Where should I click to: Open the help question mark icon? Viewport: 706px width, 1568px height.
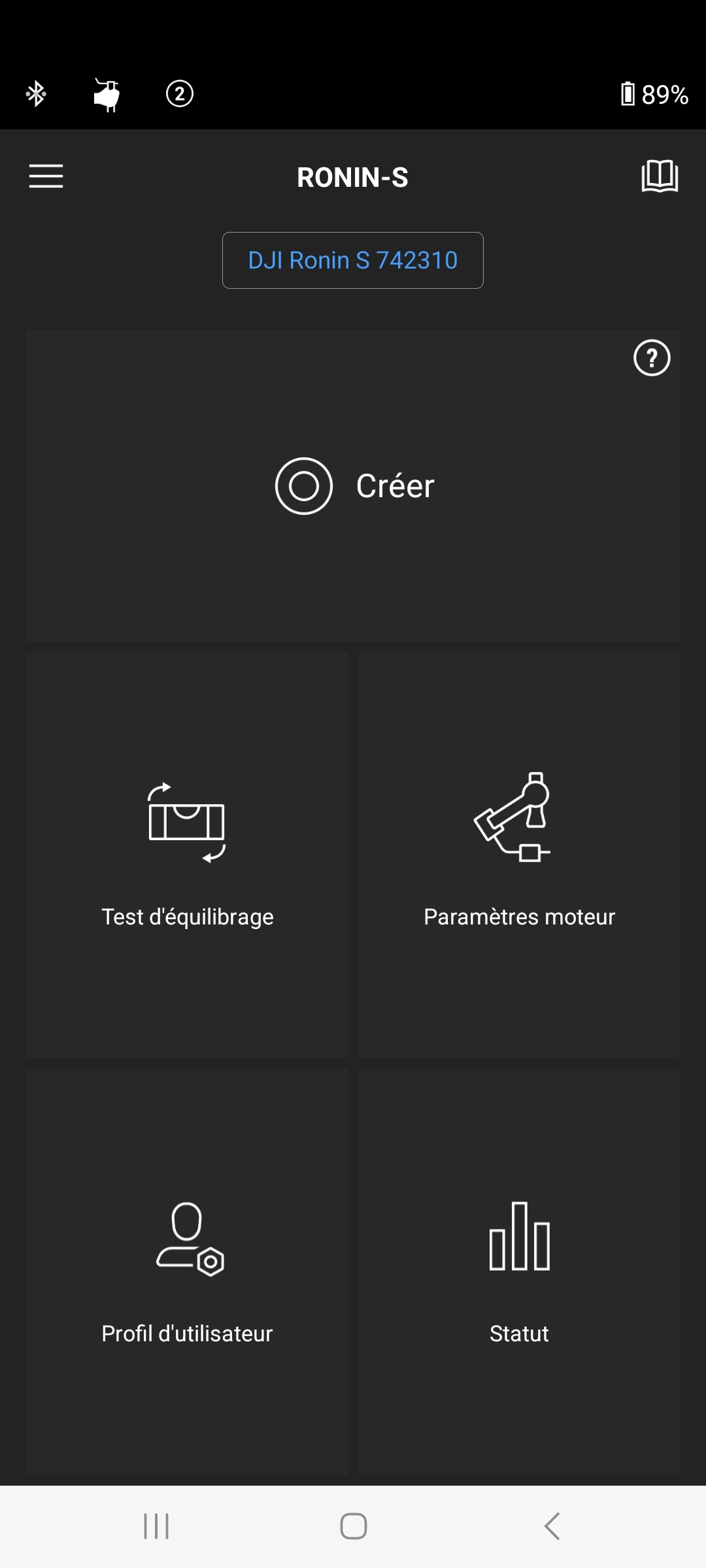[652, 358]
